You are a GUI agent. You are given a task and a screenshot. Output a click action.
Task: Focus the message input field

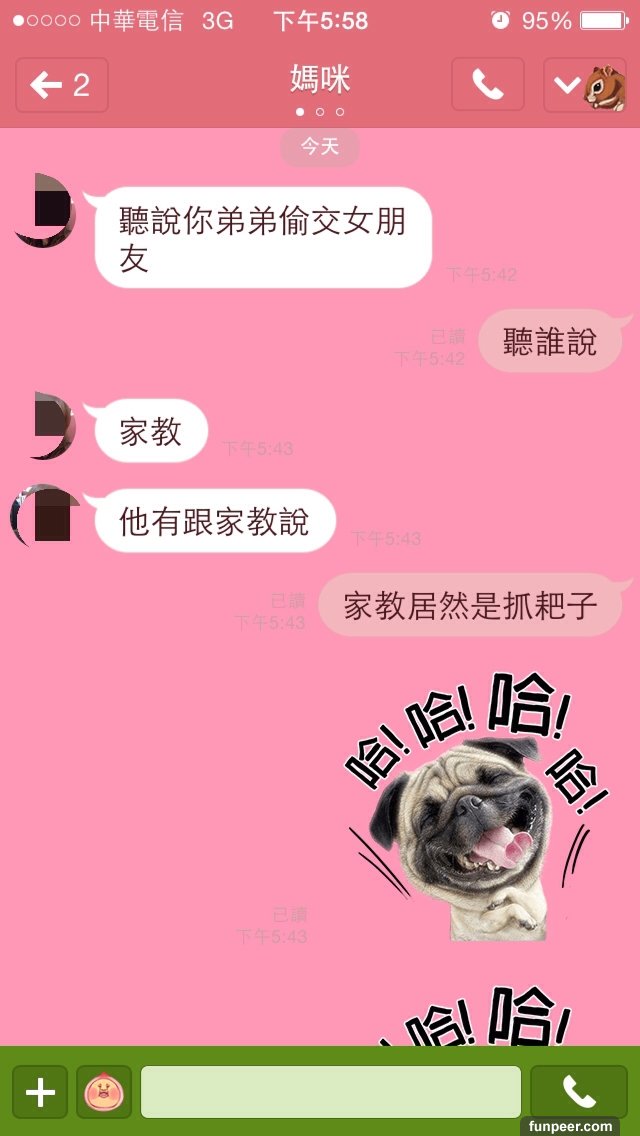click(330, 1092)
